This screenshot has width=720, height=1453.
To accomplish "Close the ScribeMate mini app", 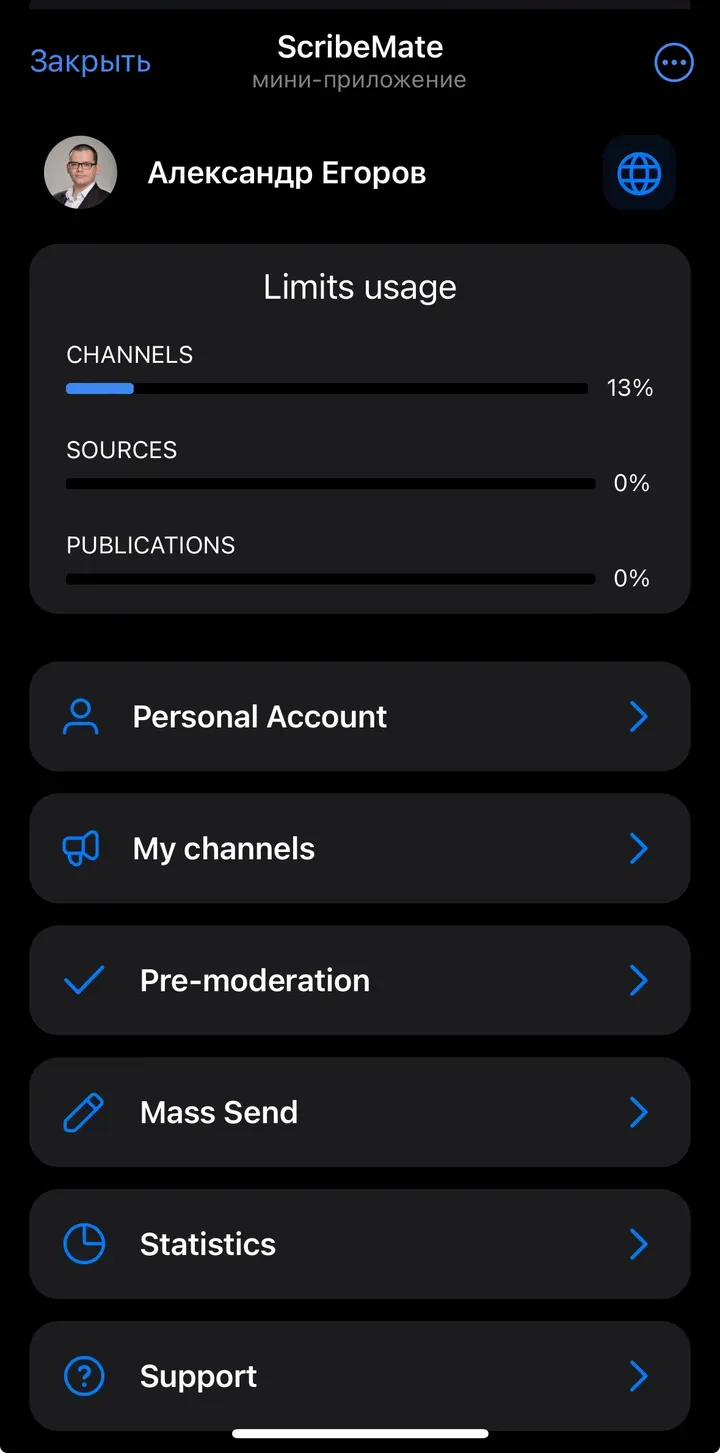I will coord(90,62).
